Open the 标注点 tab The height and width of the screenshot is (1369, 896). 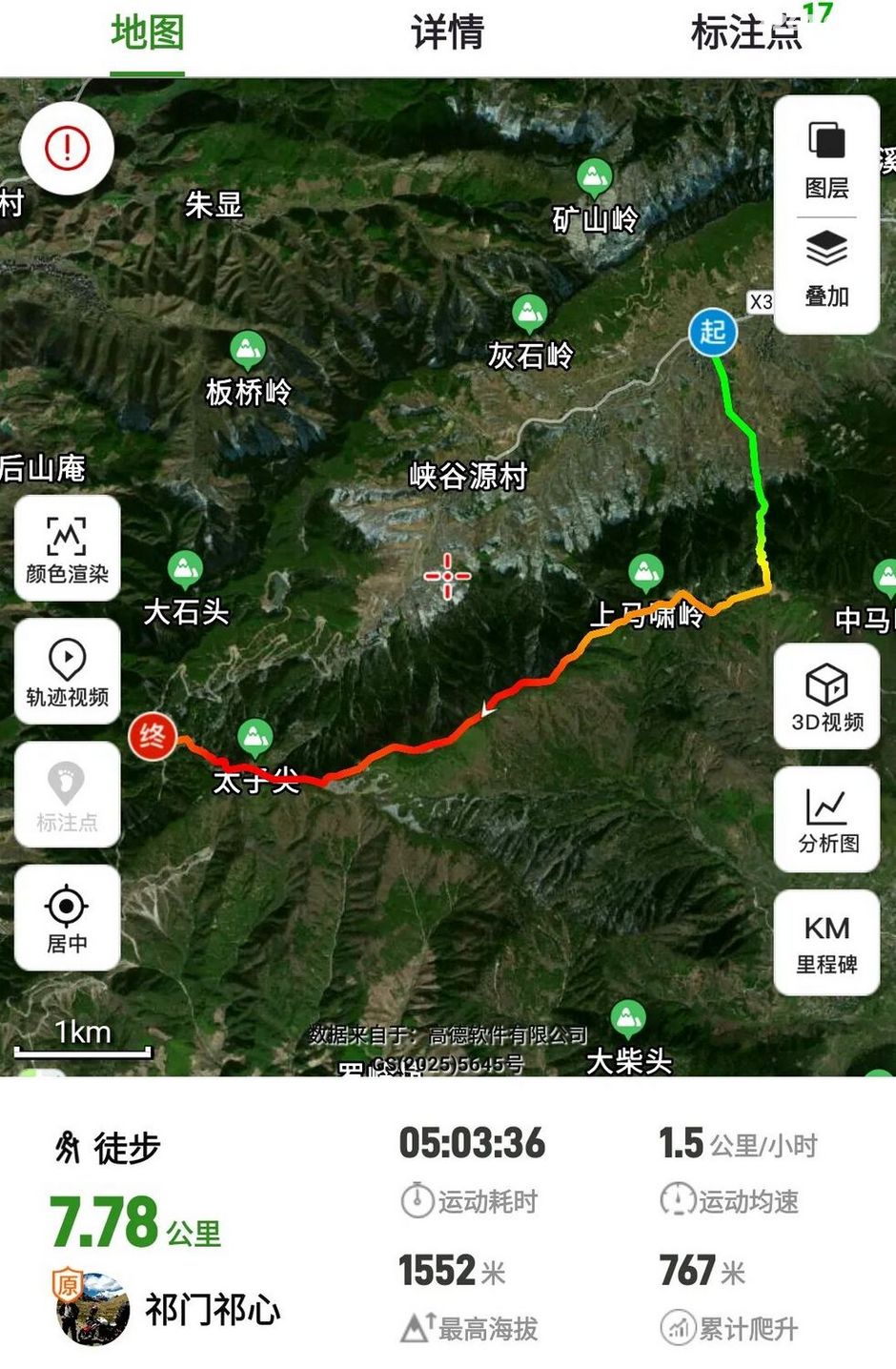coord(746,33)
